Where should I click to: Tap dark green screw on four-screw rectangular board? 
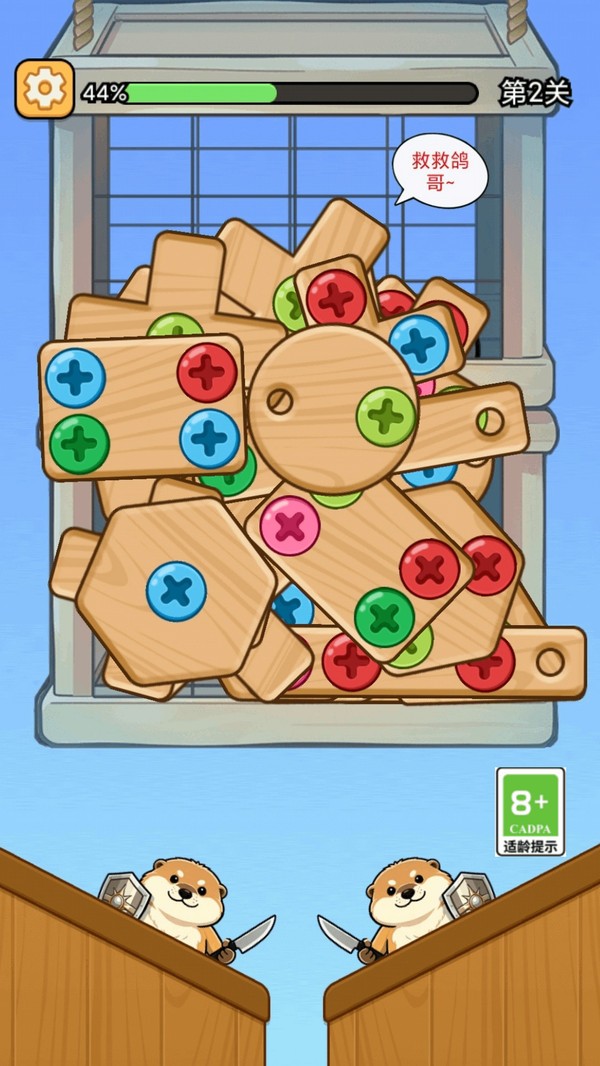pos(80,445)
